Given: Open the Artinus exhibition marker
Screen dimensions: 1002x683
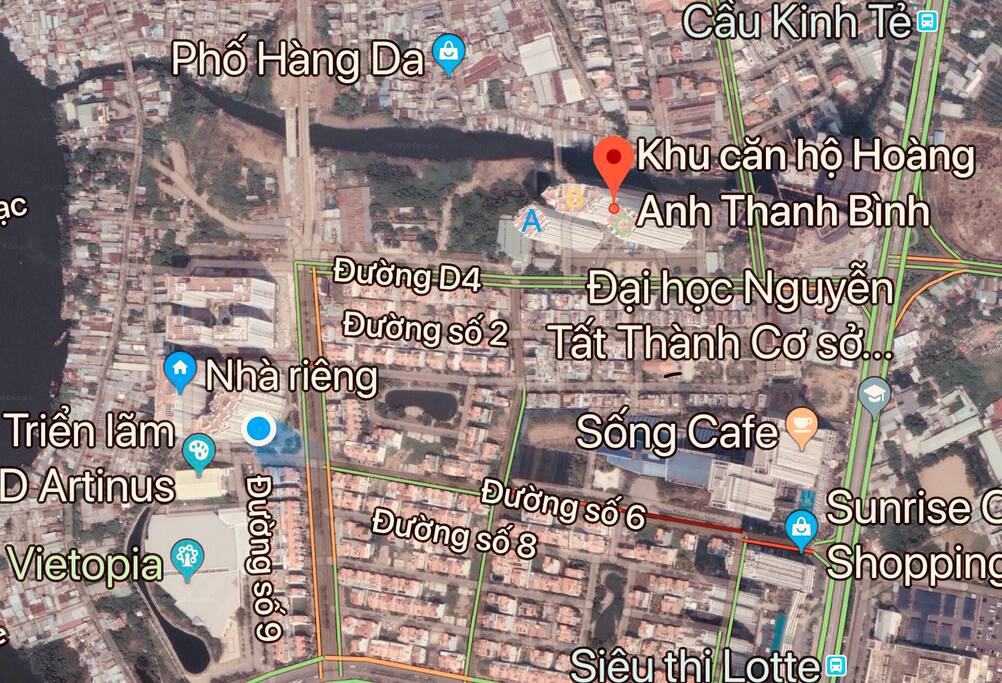Looking at the screenshot, I should coord(200,452).
